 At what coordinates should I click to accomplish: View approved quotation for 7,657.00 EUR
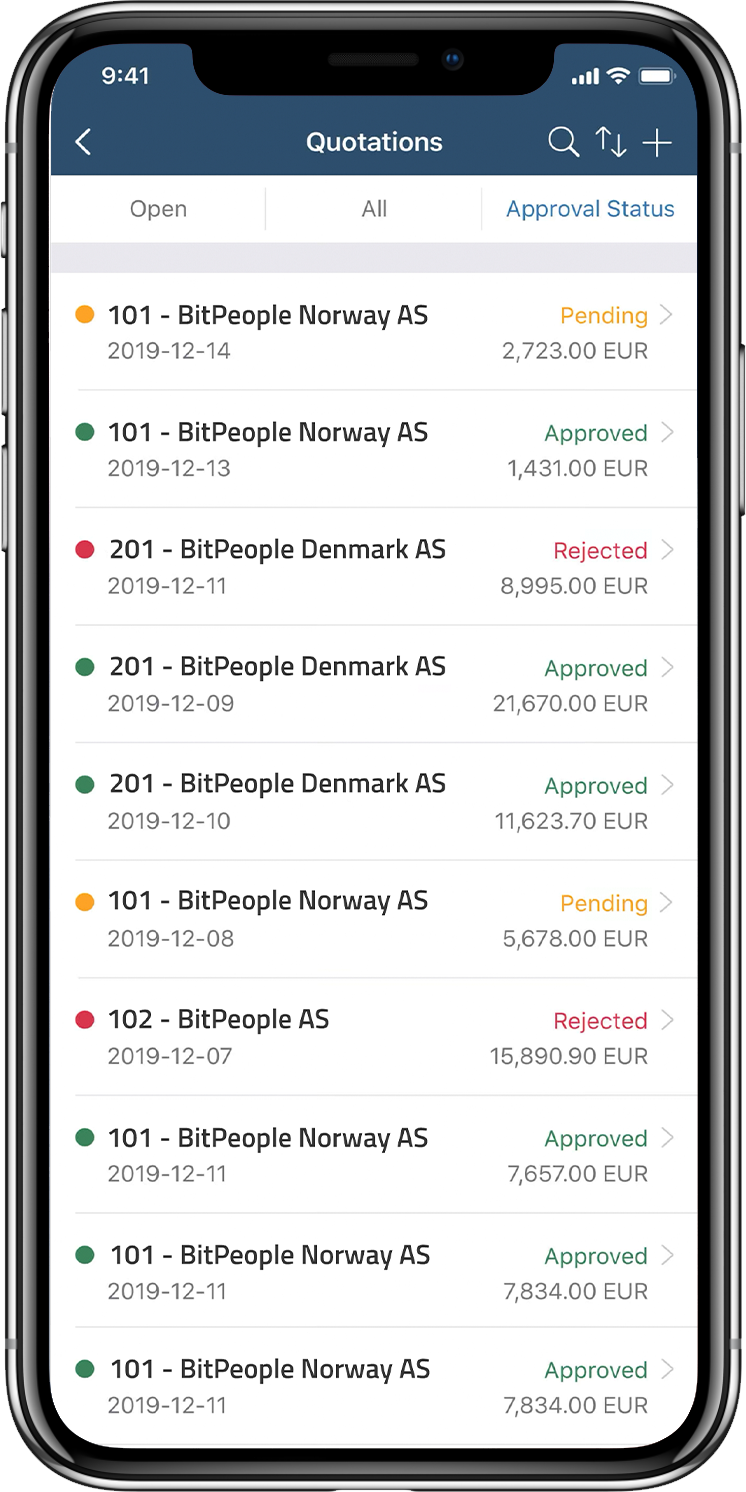[x=374, y=1155]
